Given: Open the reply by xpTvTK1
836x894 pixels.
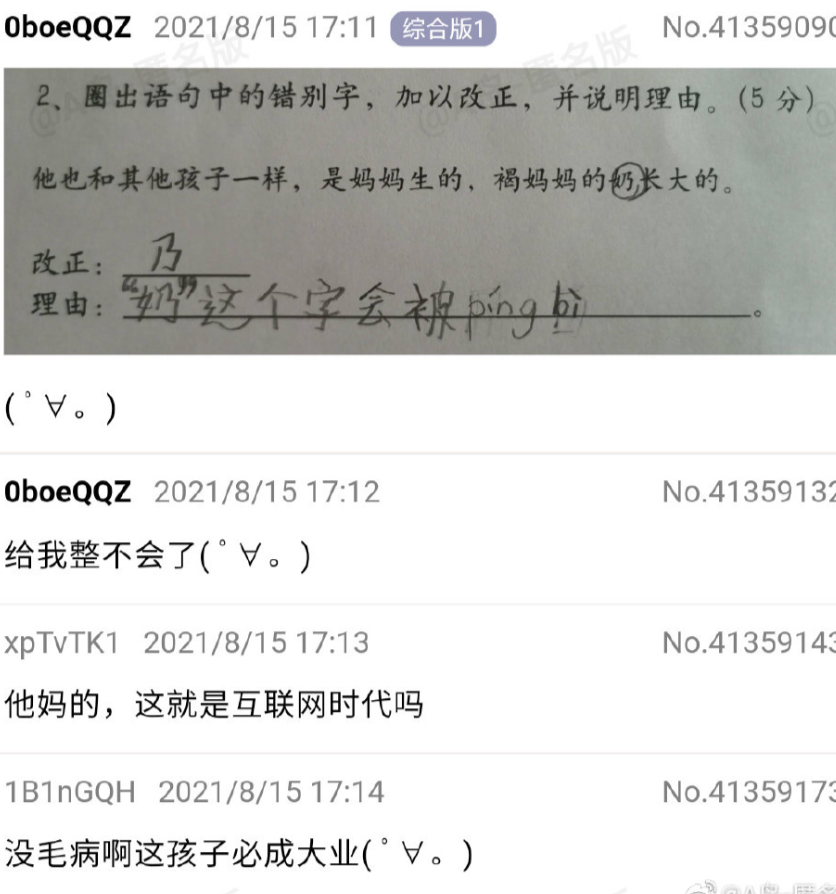Looking at the screenshot, I should (x=214, y=705).
